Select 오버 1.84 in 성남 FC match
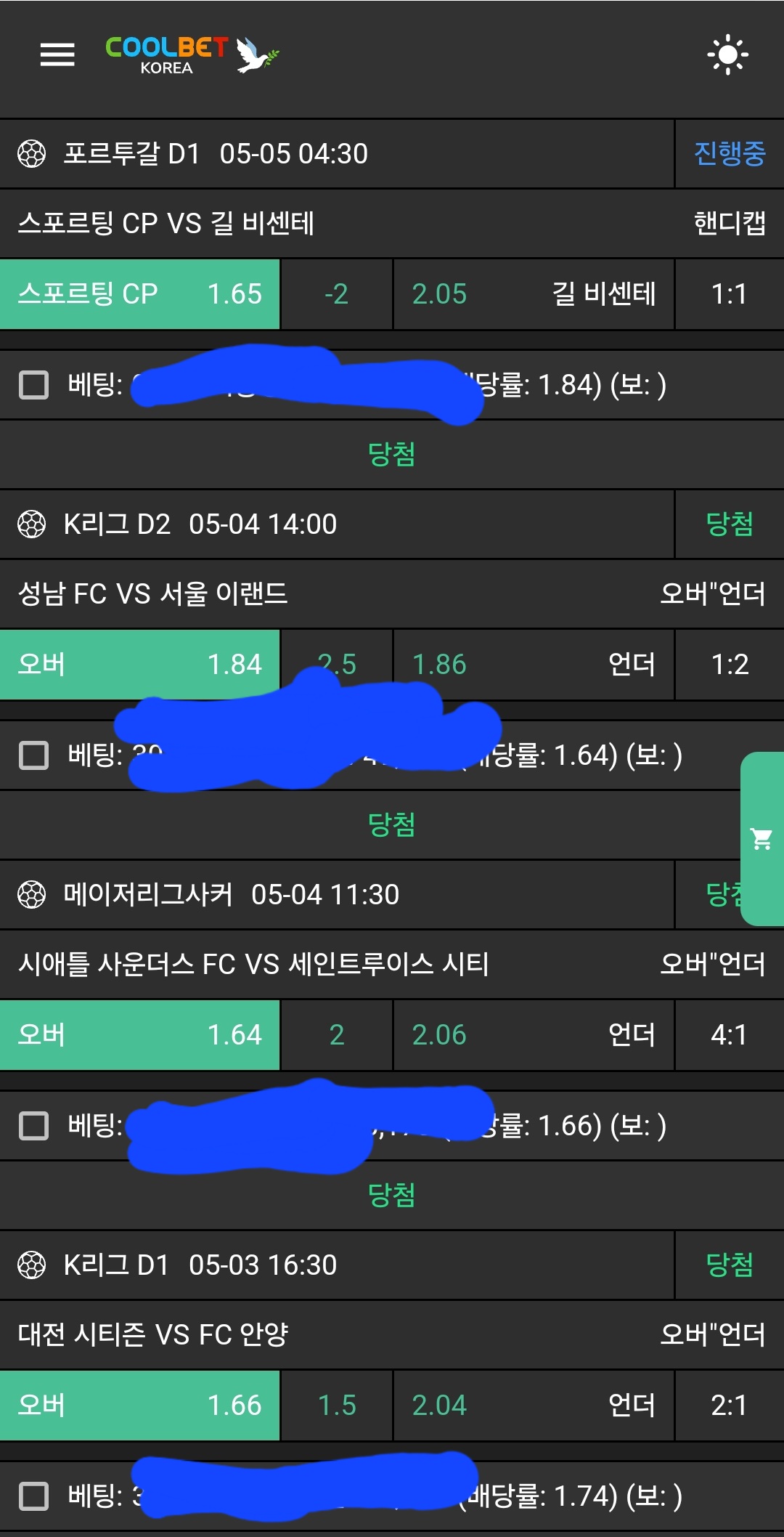The width and height of the screenshot is (784, 1537). click(x=139, y=665)
